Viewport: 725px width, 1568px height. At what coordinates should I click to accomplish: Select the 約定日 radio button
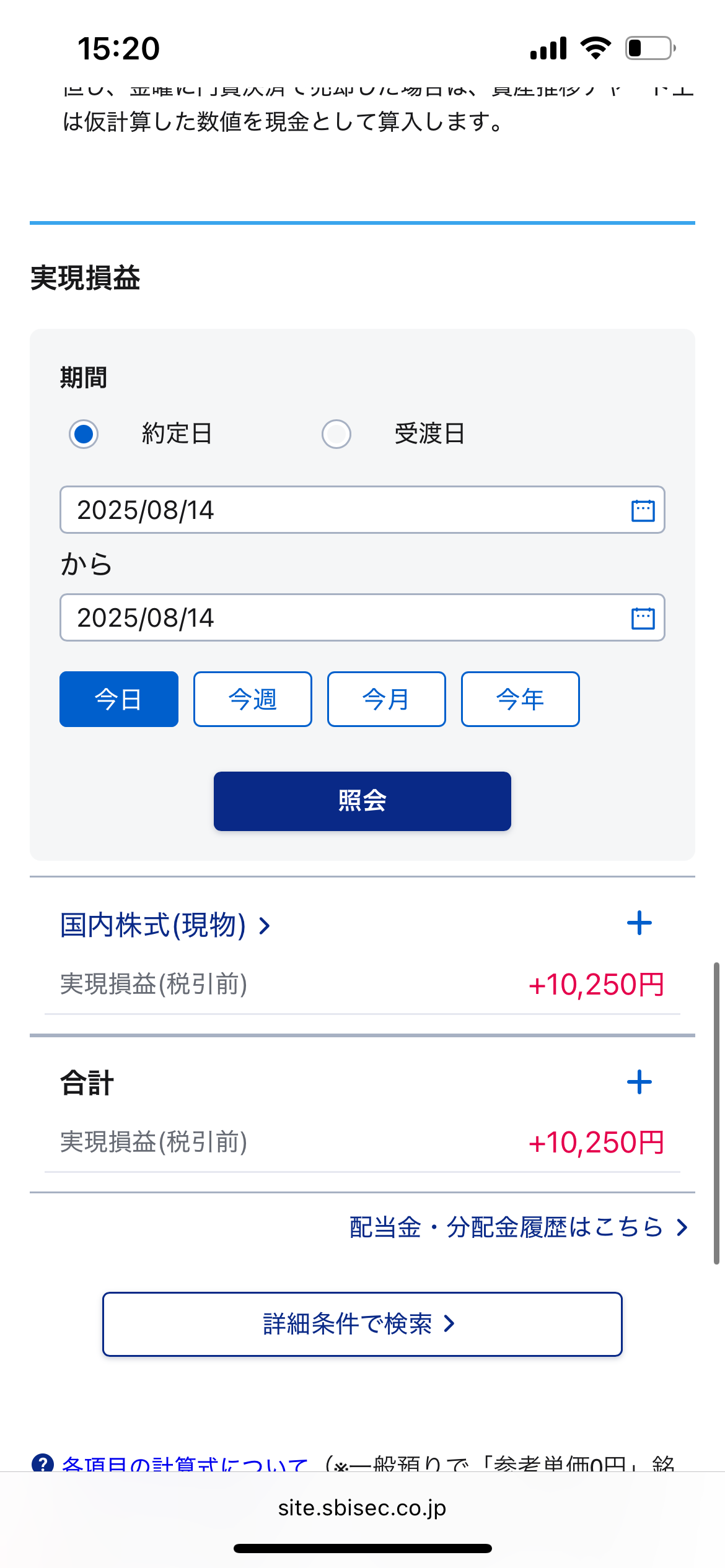84,433
